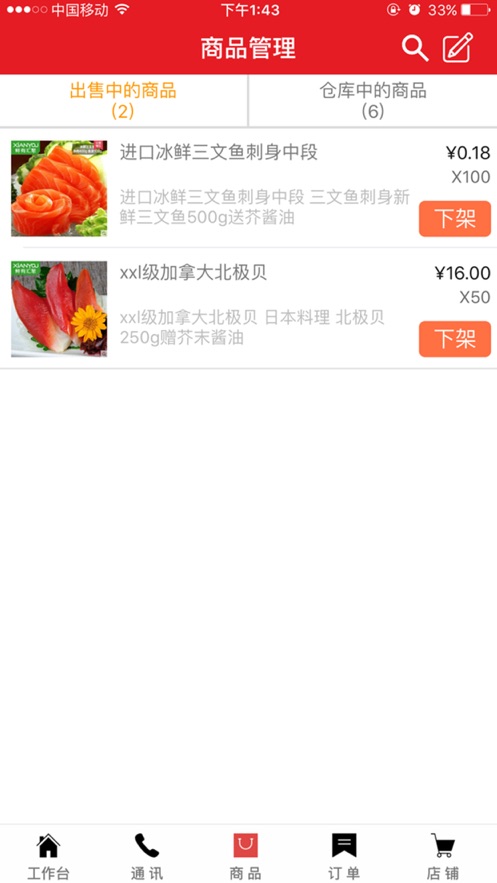Open the 通讯 tab
Screen dimensions: 497x883
click(147, 856)
